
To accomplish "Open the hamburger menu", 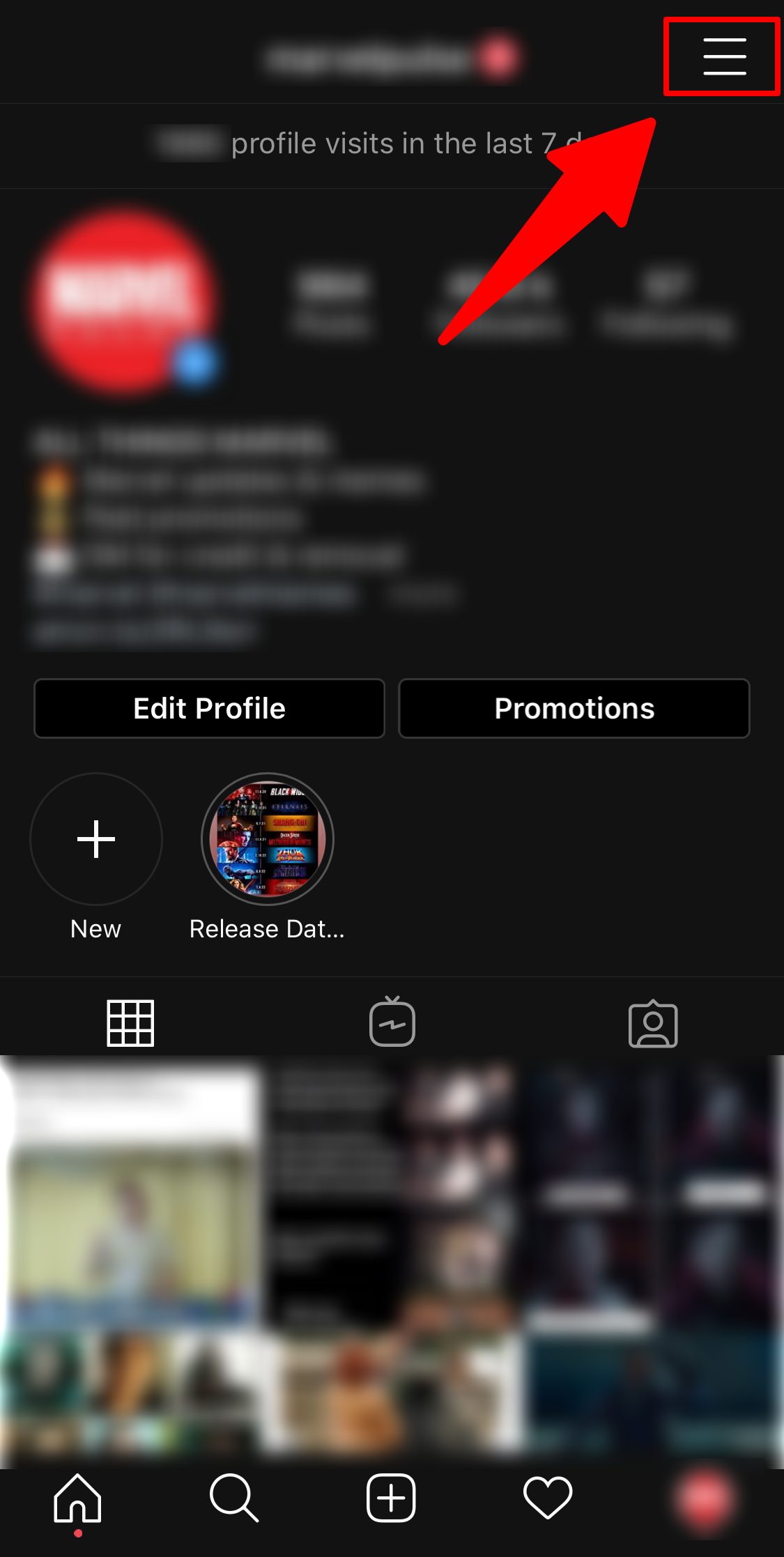I will (x=723, y=57).
